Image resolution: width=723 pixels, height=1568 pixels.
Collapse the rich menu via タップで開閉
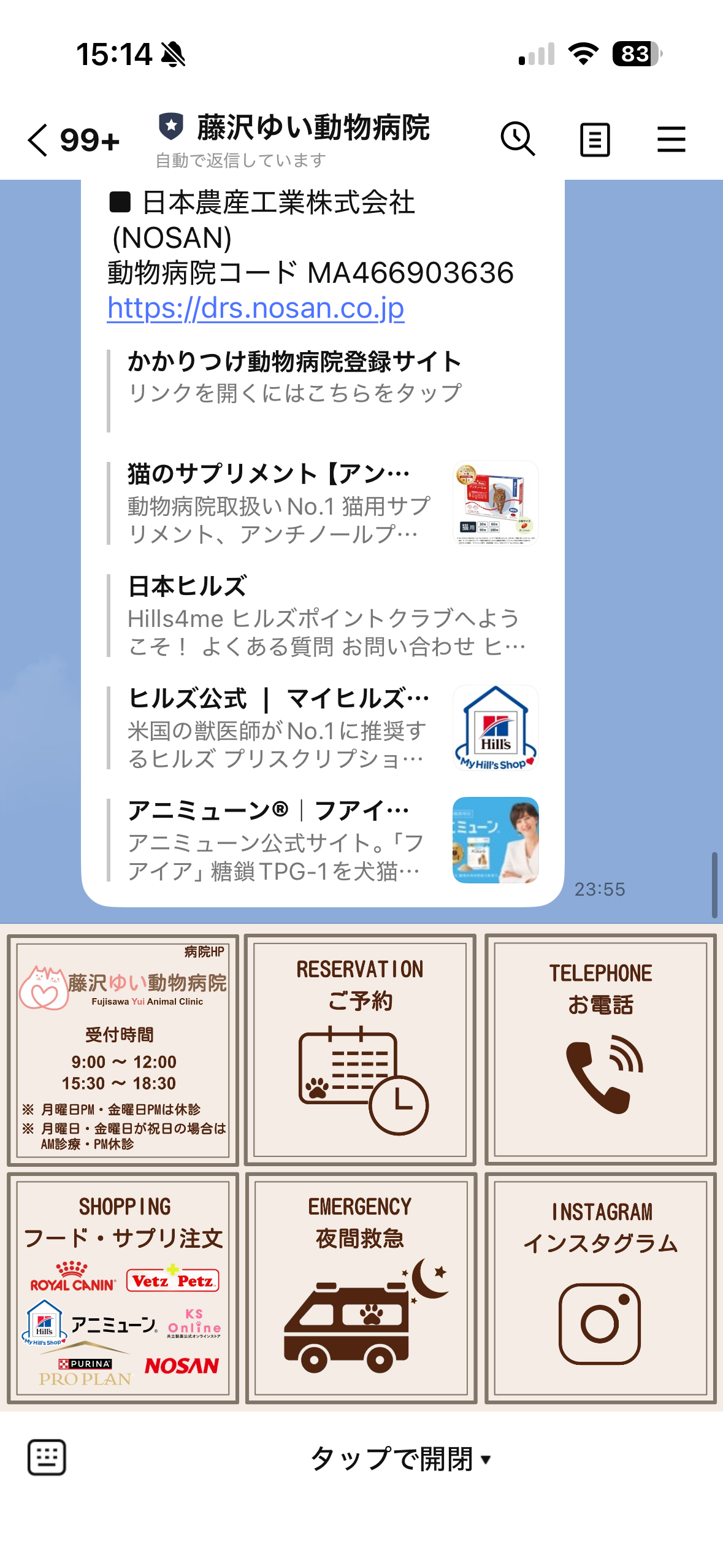click(x=400, y=1458)
